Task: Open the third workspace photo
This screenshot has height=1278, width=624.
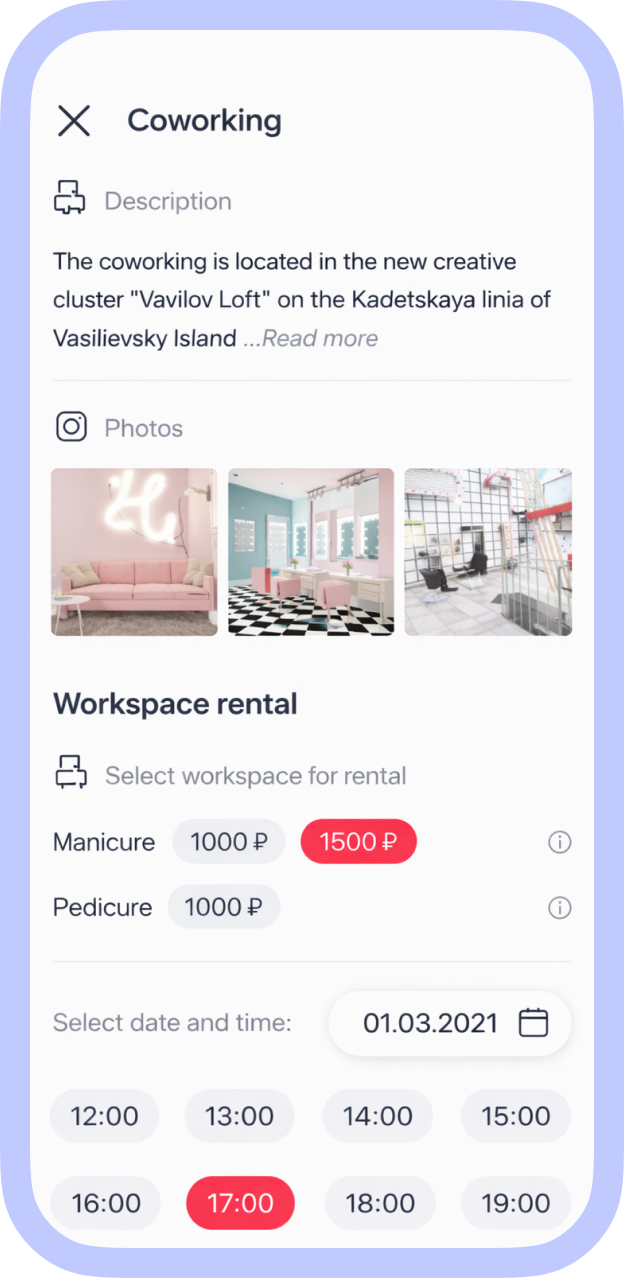Action: tap(488, 551)
